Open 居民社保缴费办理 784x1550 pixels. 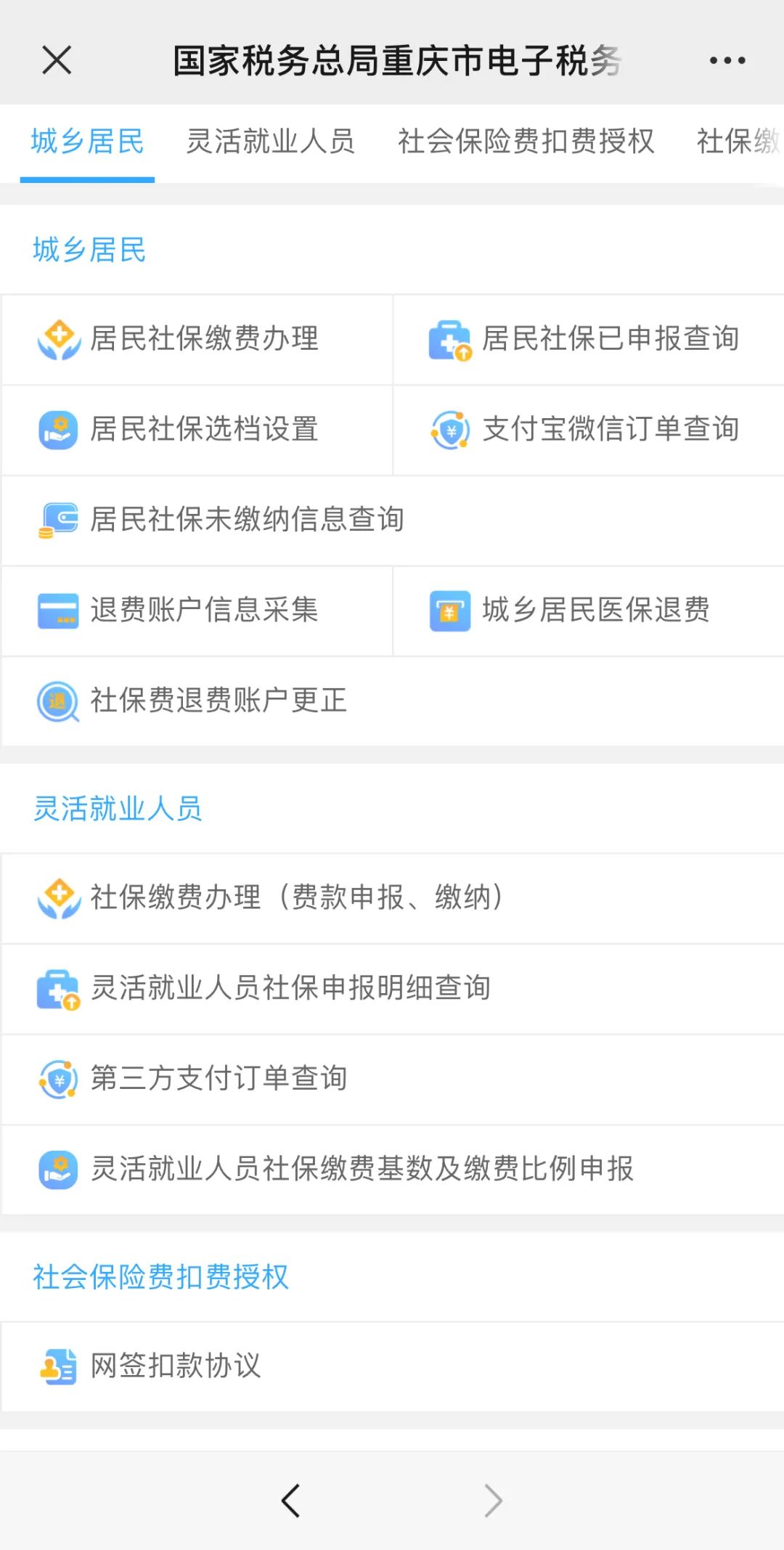pyautogui.click(x=197, y=339)
